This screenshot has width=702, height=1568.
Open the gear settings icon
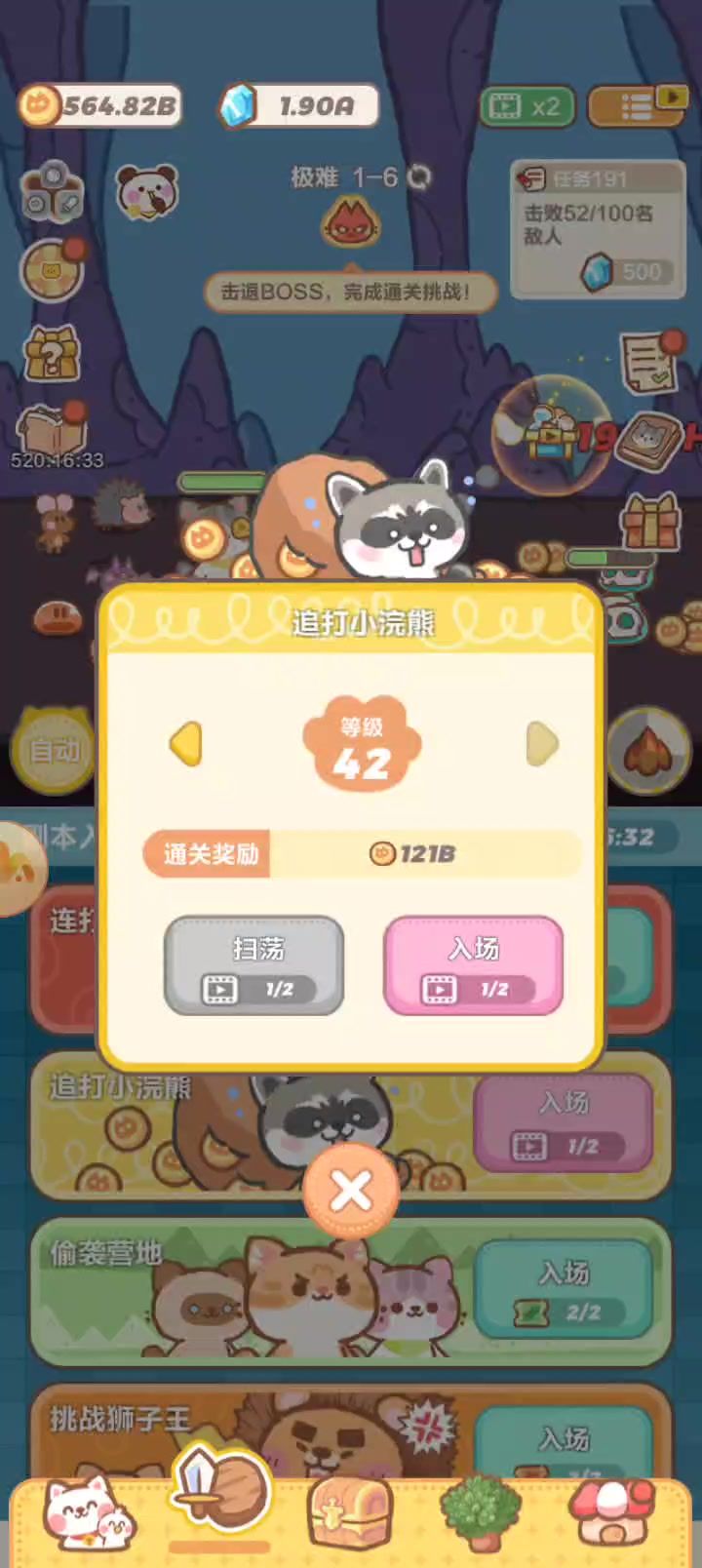pos(52,192)
